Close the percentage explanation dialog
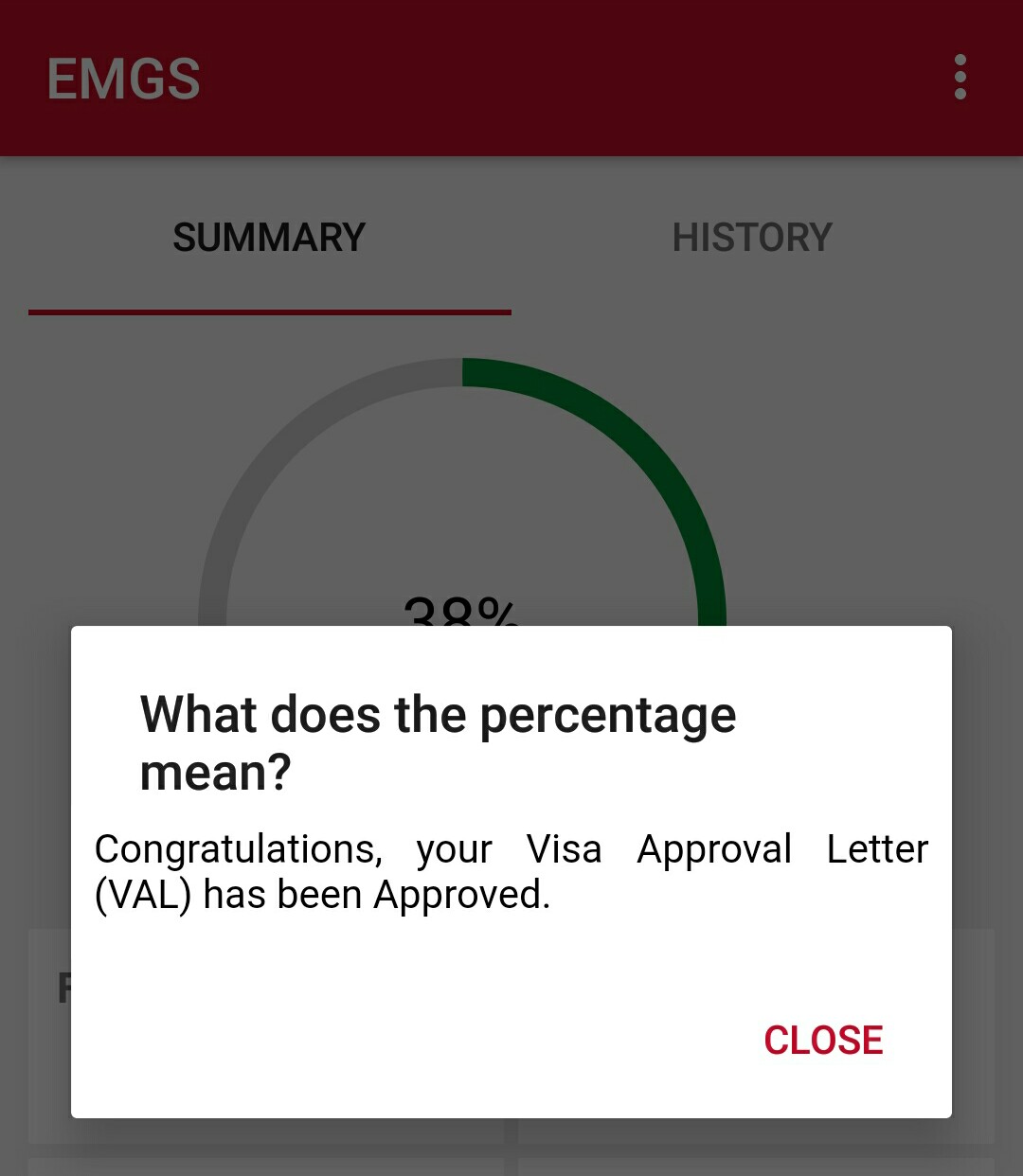 pos(822,1040)
